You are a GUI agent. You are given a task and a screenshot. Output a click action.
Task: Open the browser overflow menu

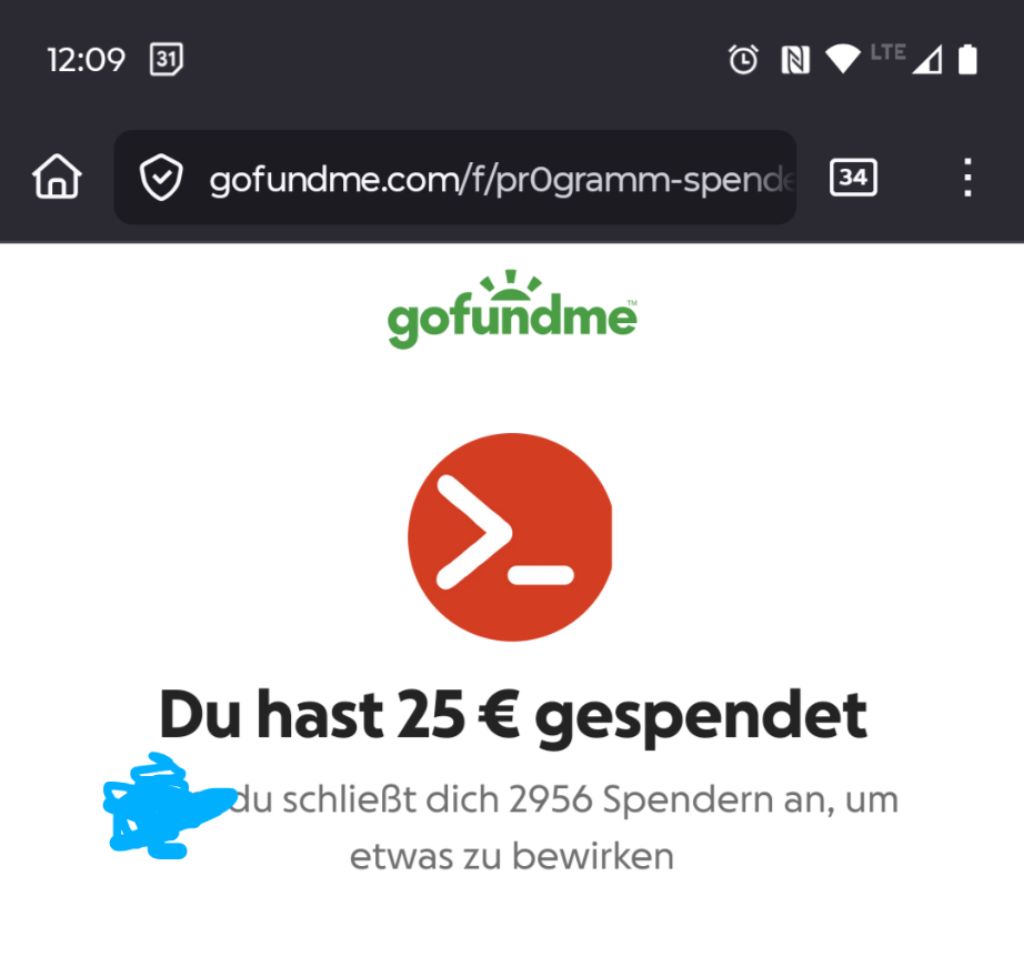[x=967, y=178]
